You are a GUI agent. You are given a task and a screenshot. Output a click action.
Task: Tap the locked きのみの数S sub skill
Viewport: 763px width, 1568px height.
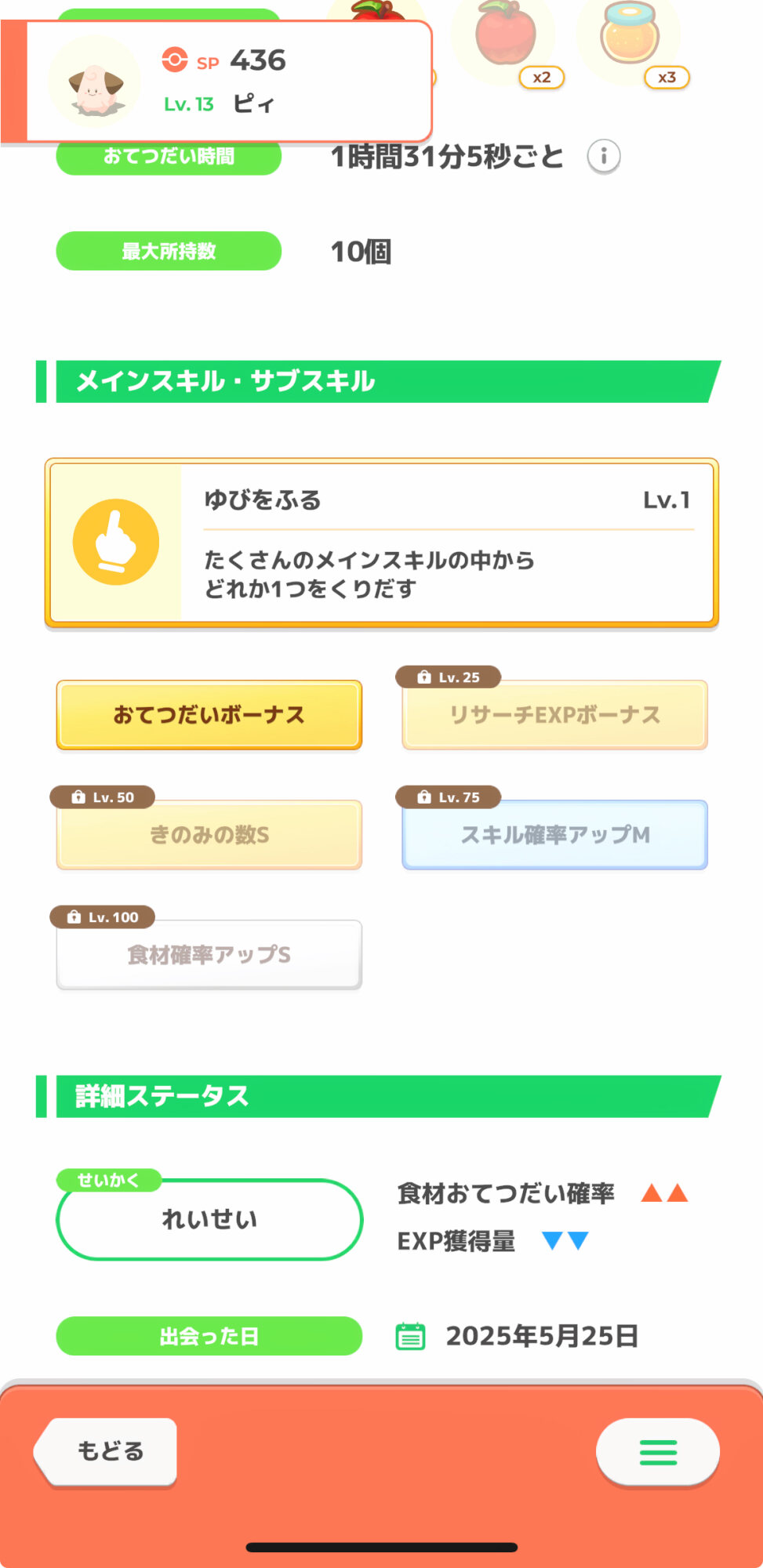point(209,835)
